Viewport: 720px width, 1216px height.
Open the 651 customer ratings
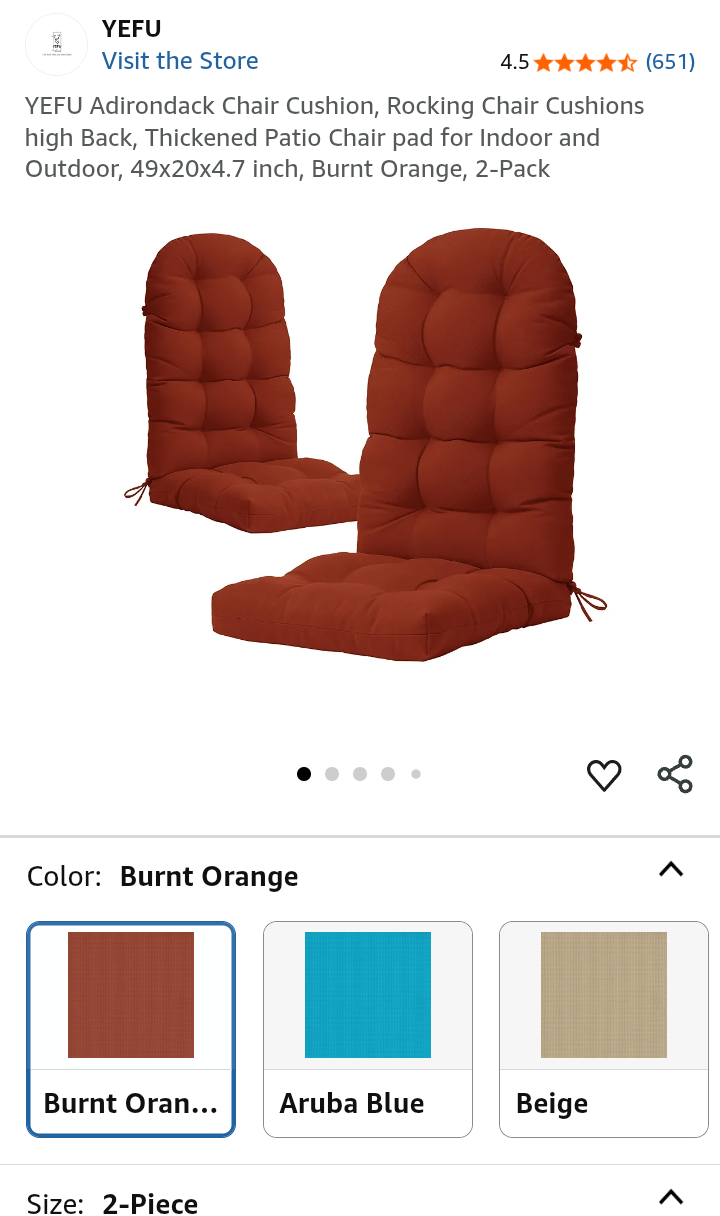pyautogui.click(x=669, y=62)
